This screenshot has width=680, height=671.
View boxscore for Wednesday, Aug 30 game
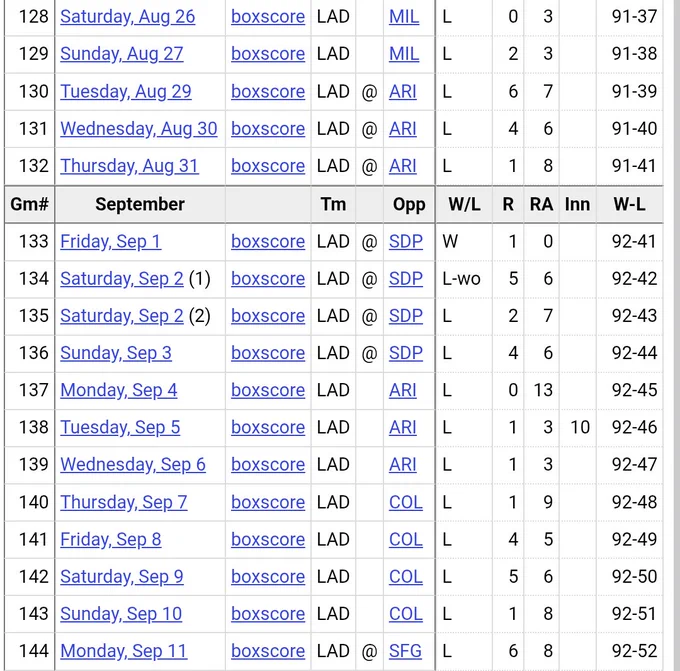click(268, 129)
